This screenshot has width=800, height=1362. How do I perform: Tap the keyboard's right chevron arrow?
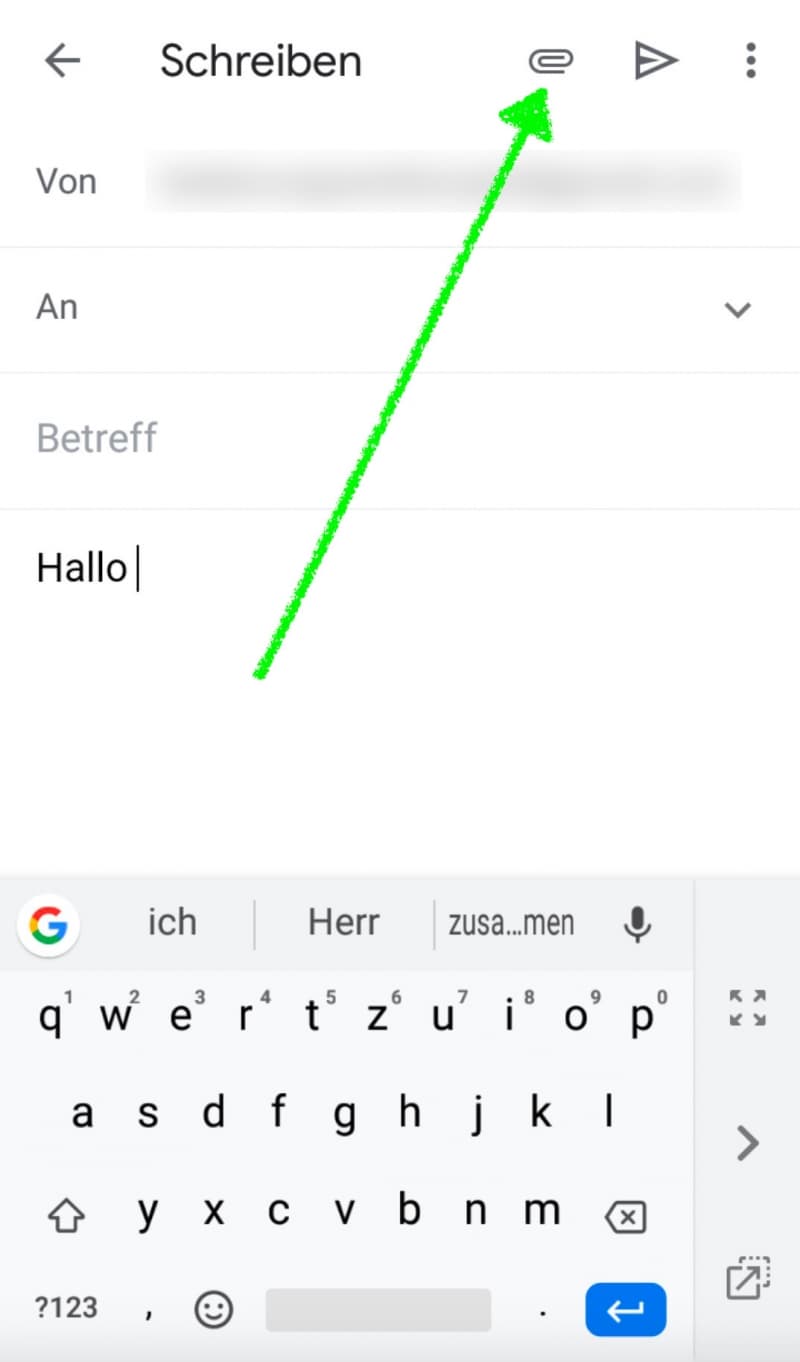coord(748,1142)
